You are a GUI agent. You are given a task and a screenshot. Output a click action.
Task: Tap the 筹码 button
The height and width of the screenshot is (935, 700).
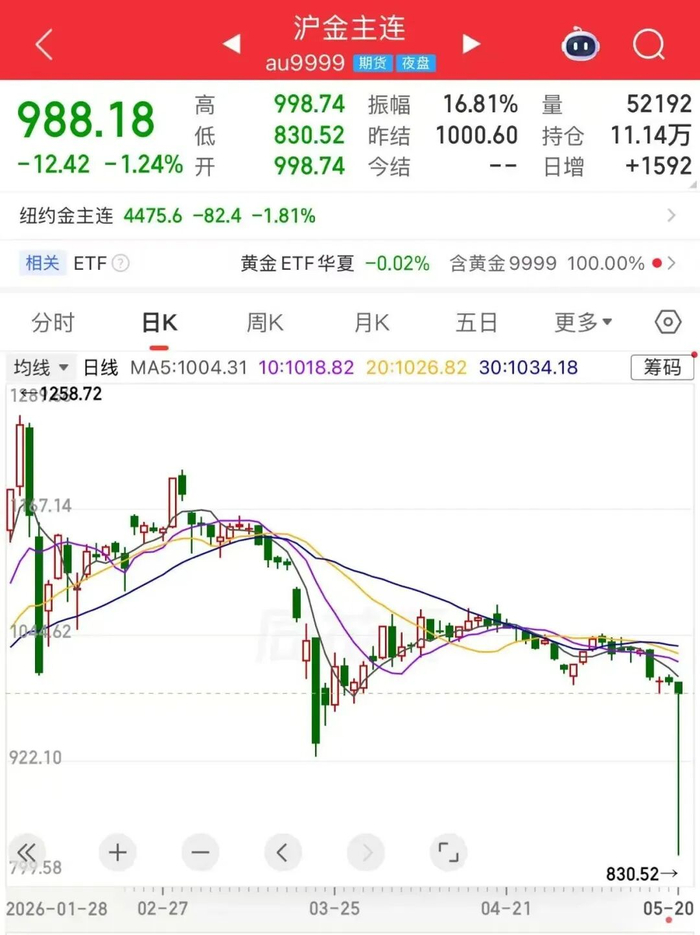point(662,367)
